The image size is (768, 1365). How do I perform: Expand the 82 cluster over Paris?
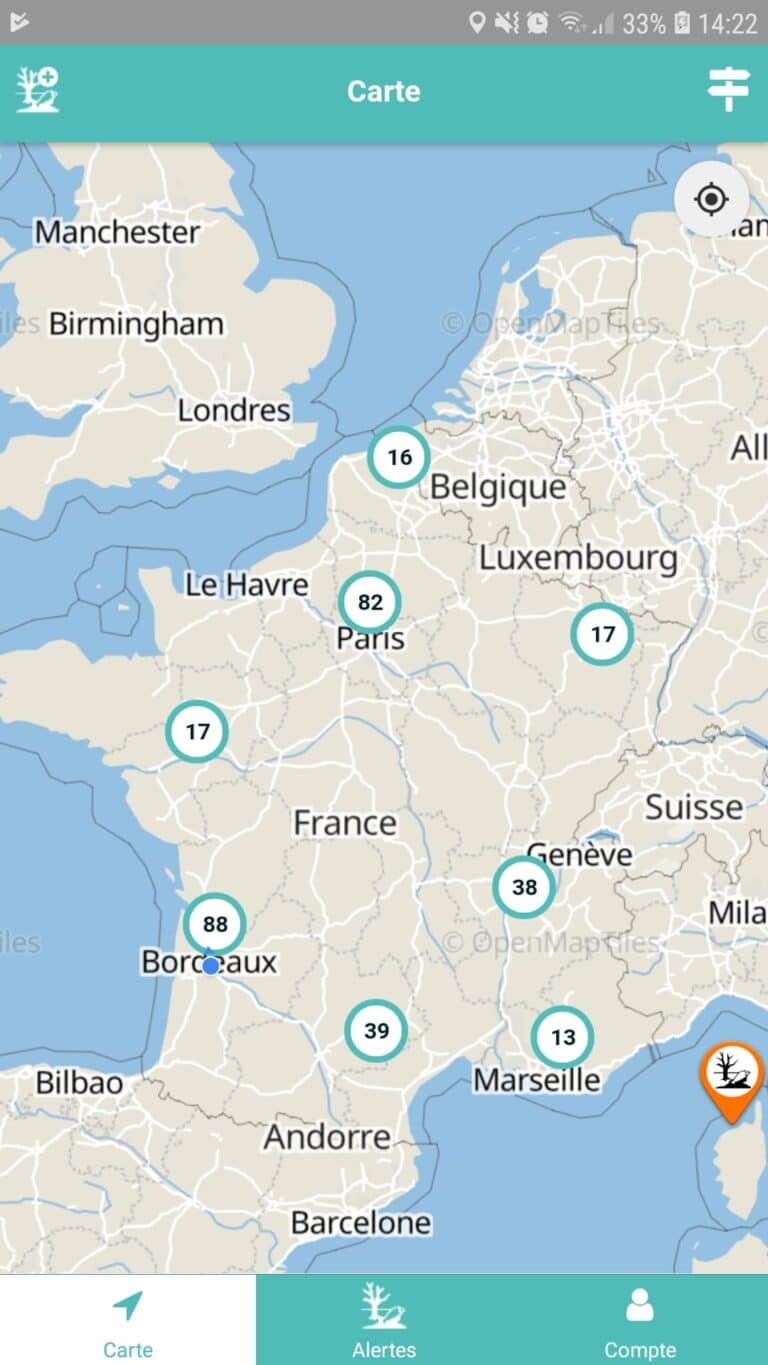[370, 602]
